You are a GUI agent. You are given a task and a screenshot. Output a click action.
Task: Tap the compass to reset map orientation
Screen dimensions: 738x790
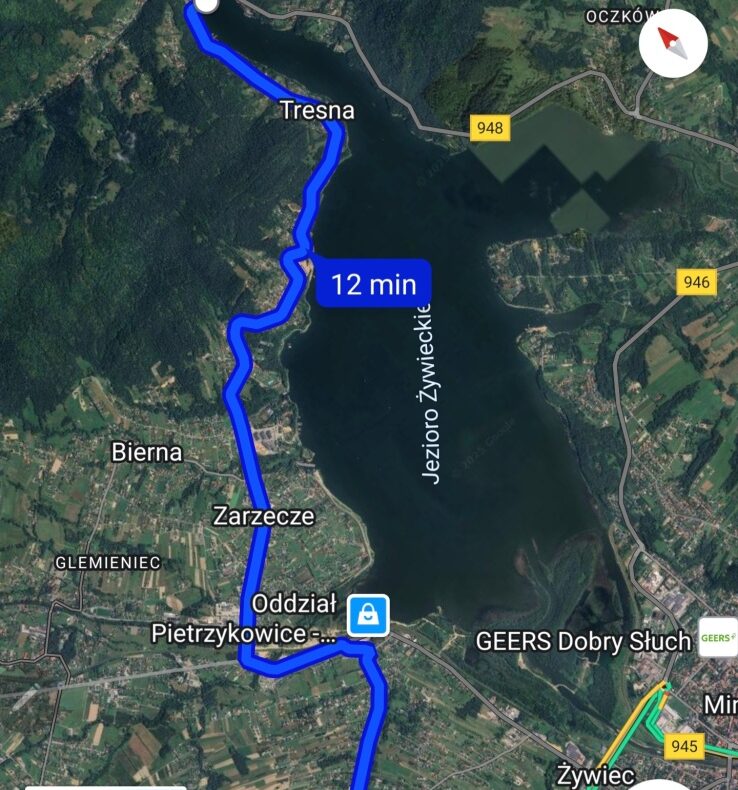673,43
